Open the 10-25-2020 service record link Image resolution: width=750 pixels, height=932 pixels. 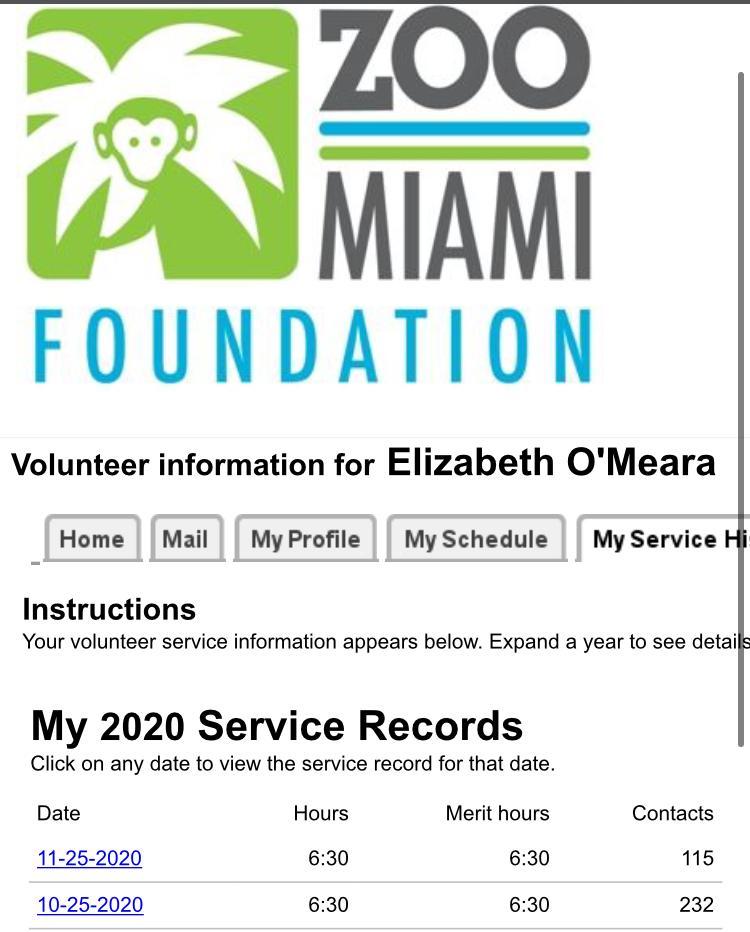[89, 905]
